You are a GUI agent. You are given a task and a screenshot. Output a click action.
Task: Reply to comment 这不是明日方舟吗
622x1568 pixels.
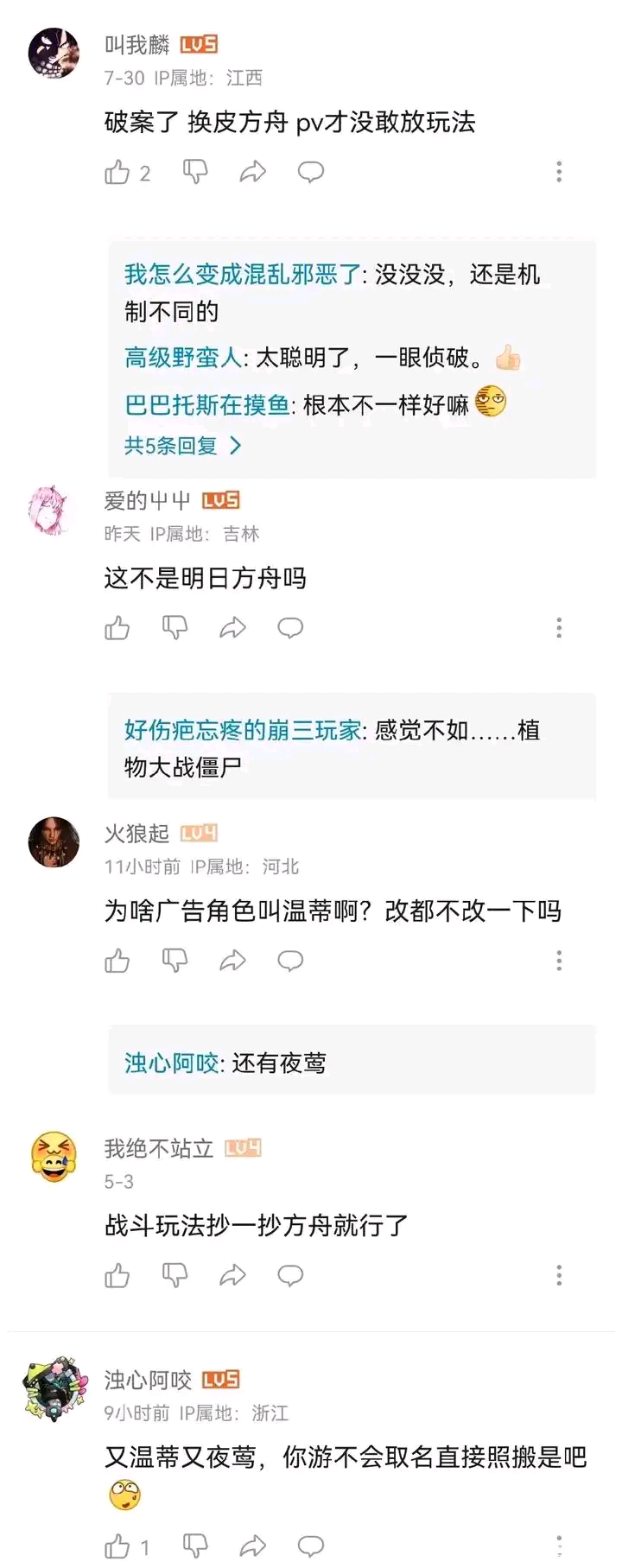pos(290,628)
